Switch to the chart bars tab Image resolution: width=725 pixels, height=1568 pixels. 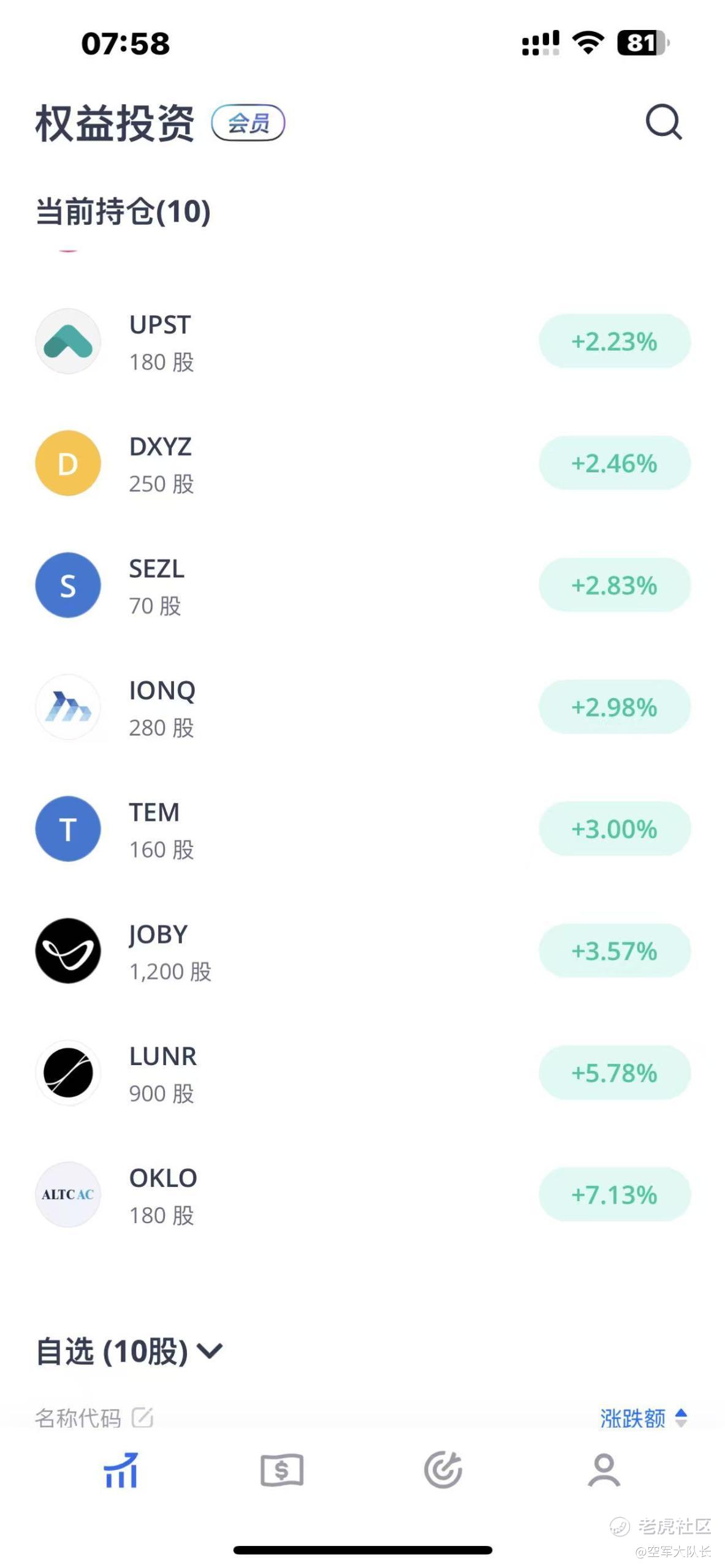[121, 1470]
